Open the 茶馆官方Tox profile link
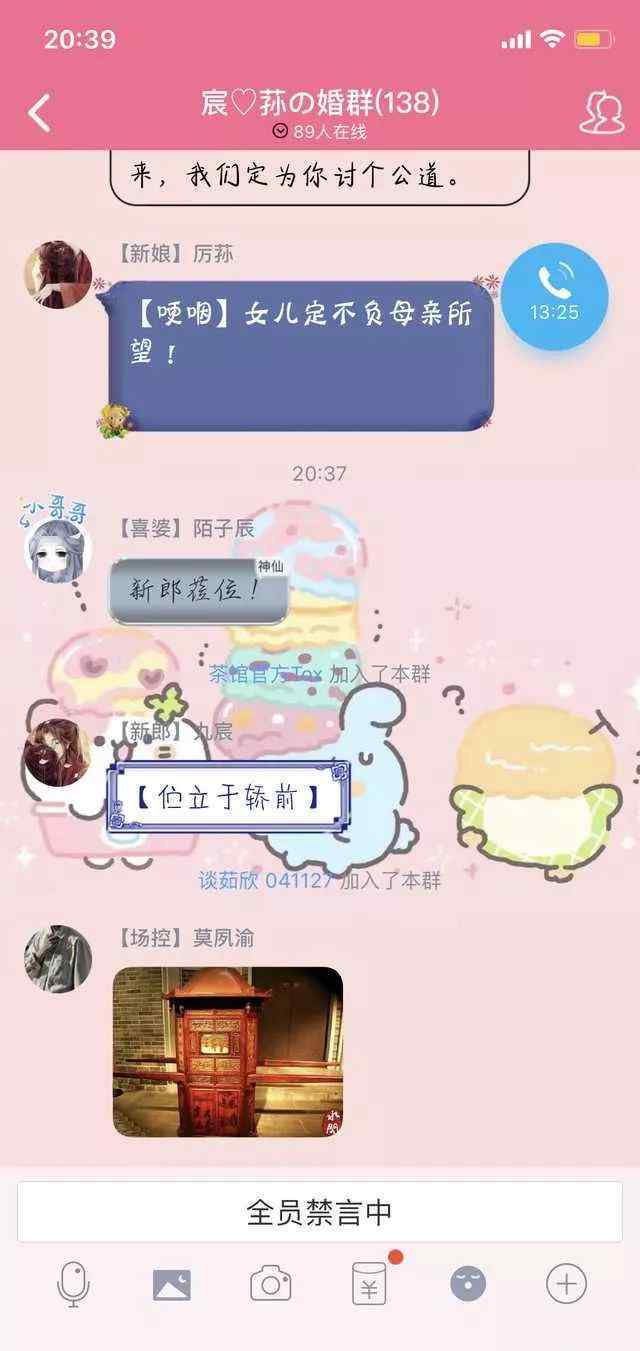 click(x=266, y=674)
